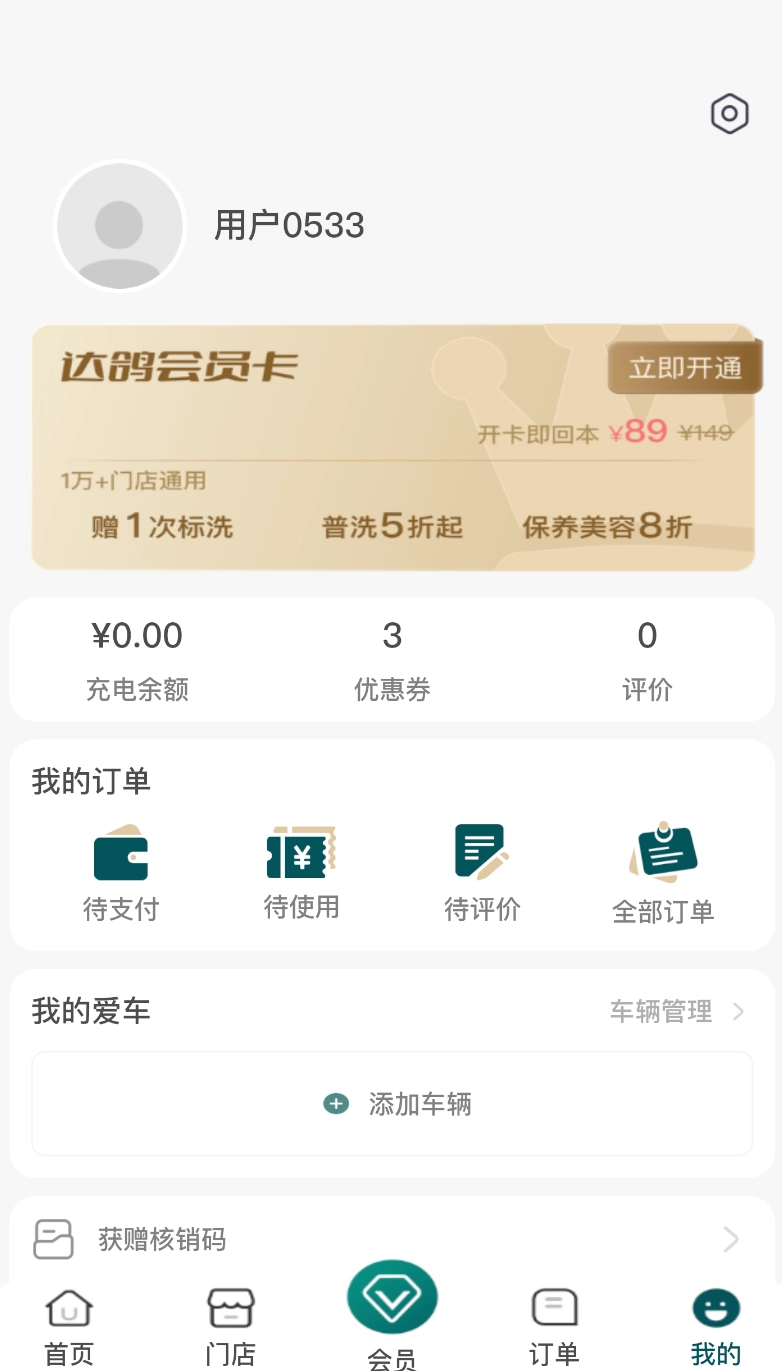Tap the green plus to expand vehicle adding
782x1371 pixels.
tap(335, 1103)
